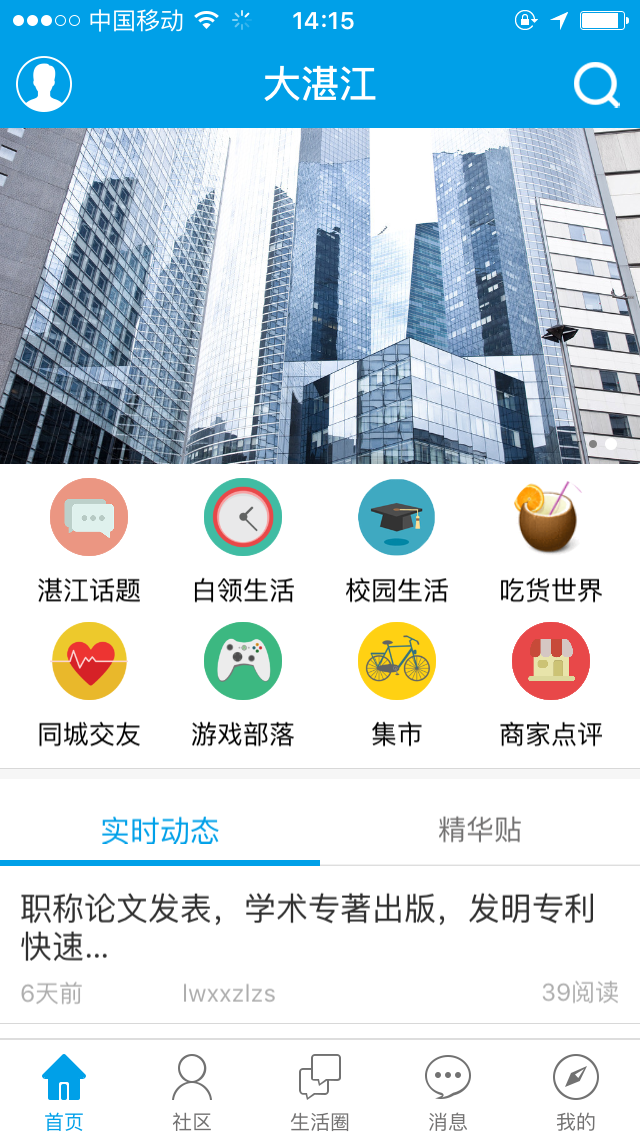Open the post 职称论文发表

click(308, 927)
